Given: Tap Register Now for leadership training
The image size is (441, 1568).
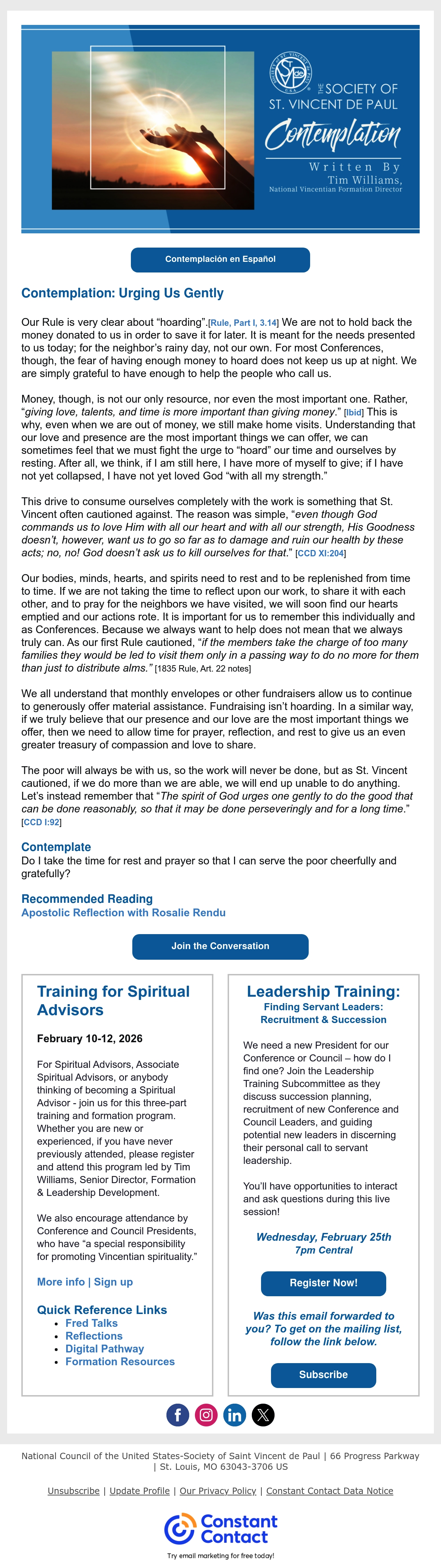Looking at the screenshot, I should tap(324, 1283).
